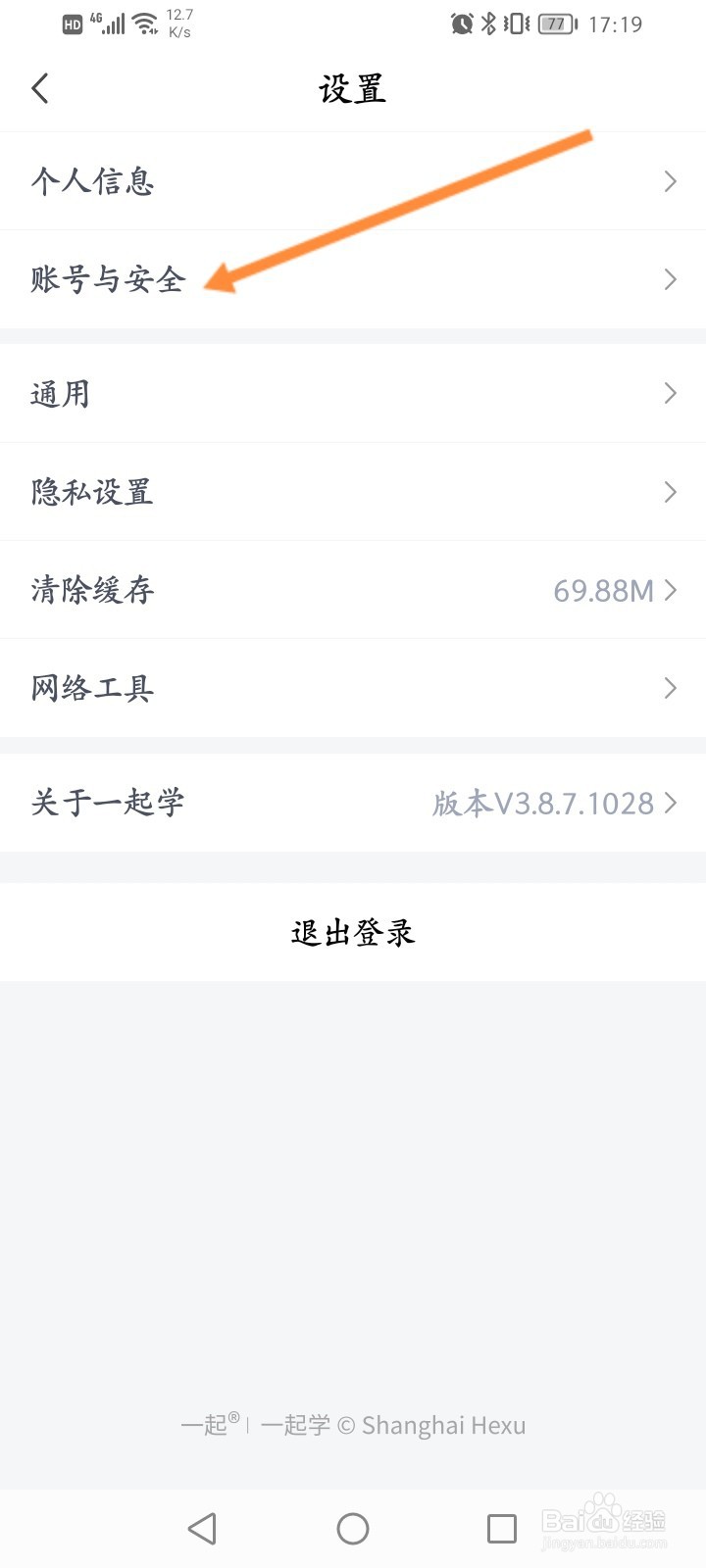706x1568 pixels.
Task: Open 账号与安全 settings
Action: 353,279
